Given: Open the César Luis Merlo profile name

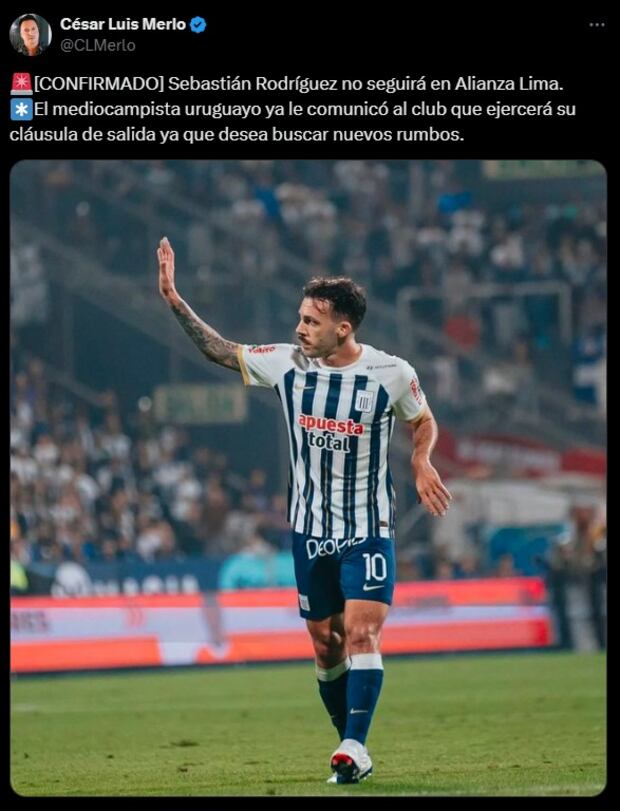Looking at the screenshot, I should tap(122, 24).
